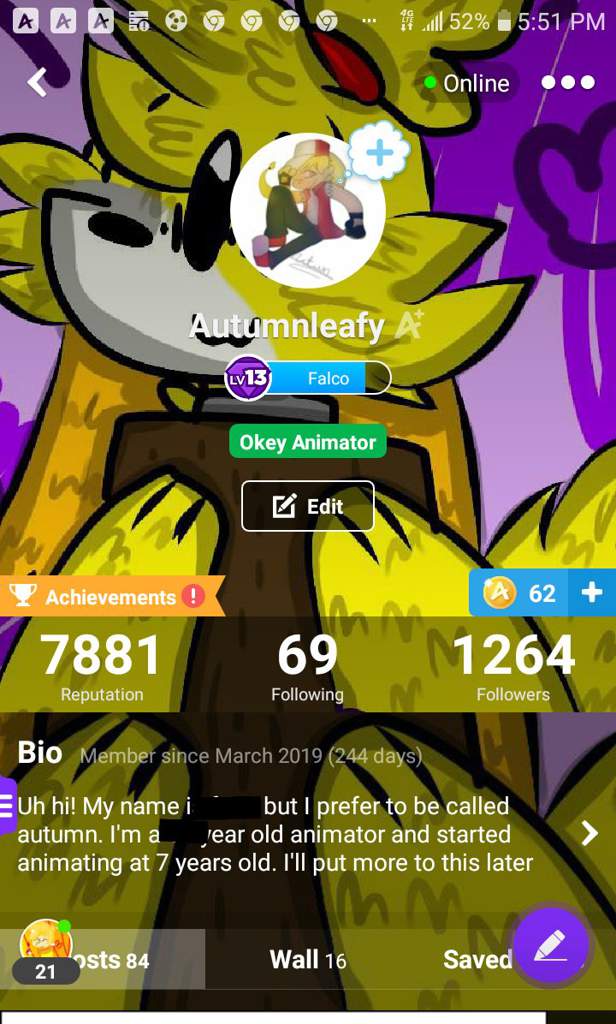Image resolution: width=616 pixels, height=1024 pixels.
Task: Expand the bio with the chevron
Action: [589, 833]
